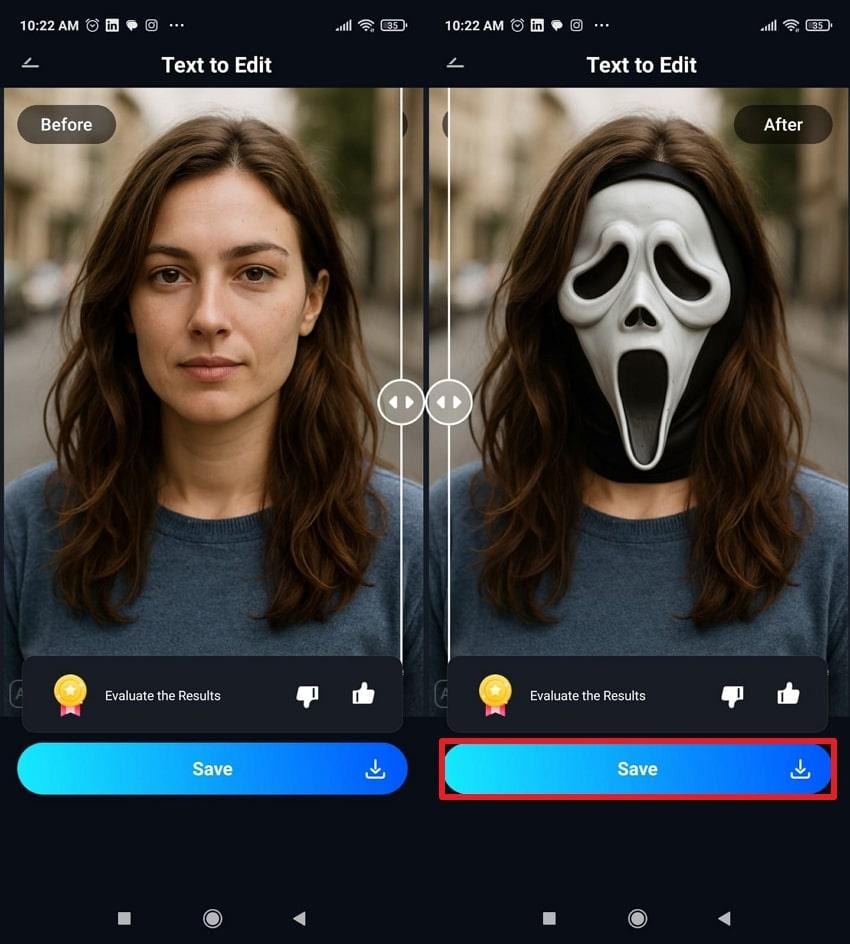850x944 pixels.
Task: Give thumbs up on the After screen
Action: (x=788, y=694)
